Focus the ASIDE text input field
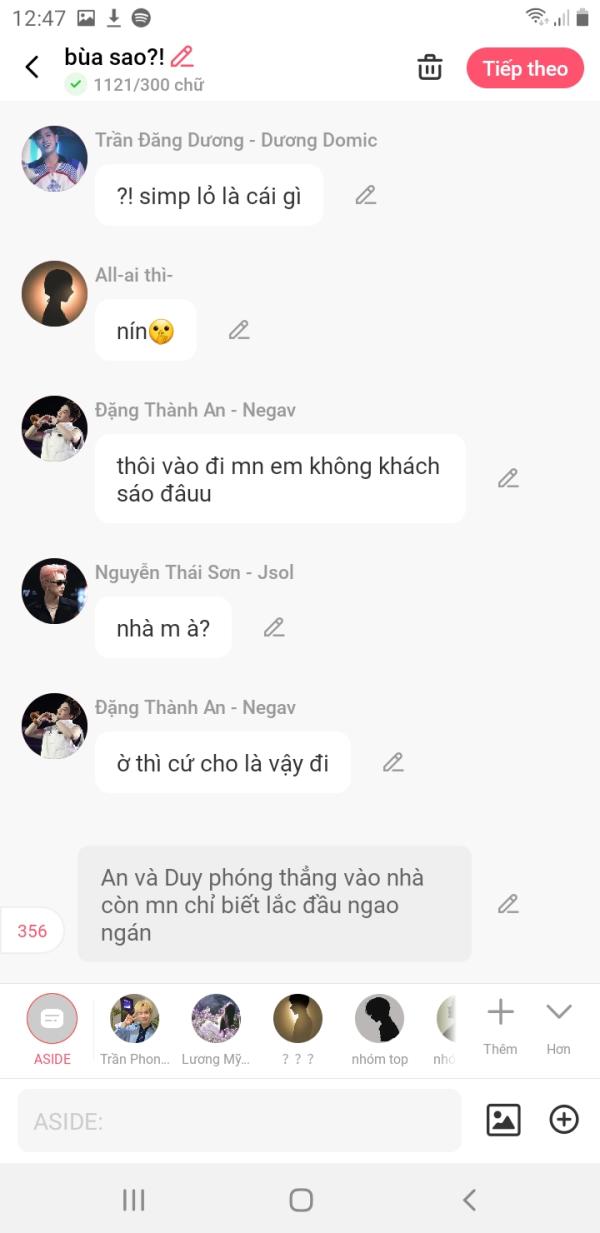The width and height of the screenshot is (600, 1233). [240, 1121]
